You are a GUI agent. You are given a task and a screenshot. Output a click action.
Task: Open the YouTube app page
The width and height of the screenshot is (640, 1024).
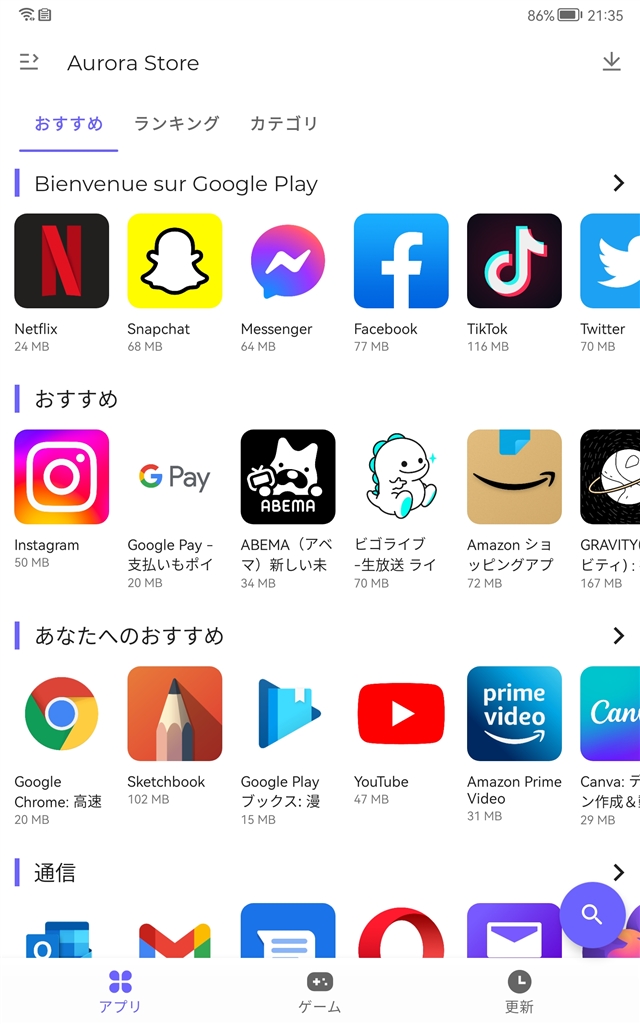pos(401,714)
